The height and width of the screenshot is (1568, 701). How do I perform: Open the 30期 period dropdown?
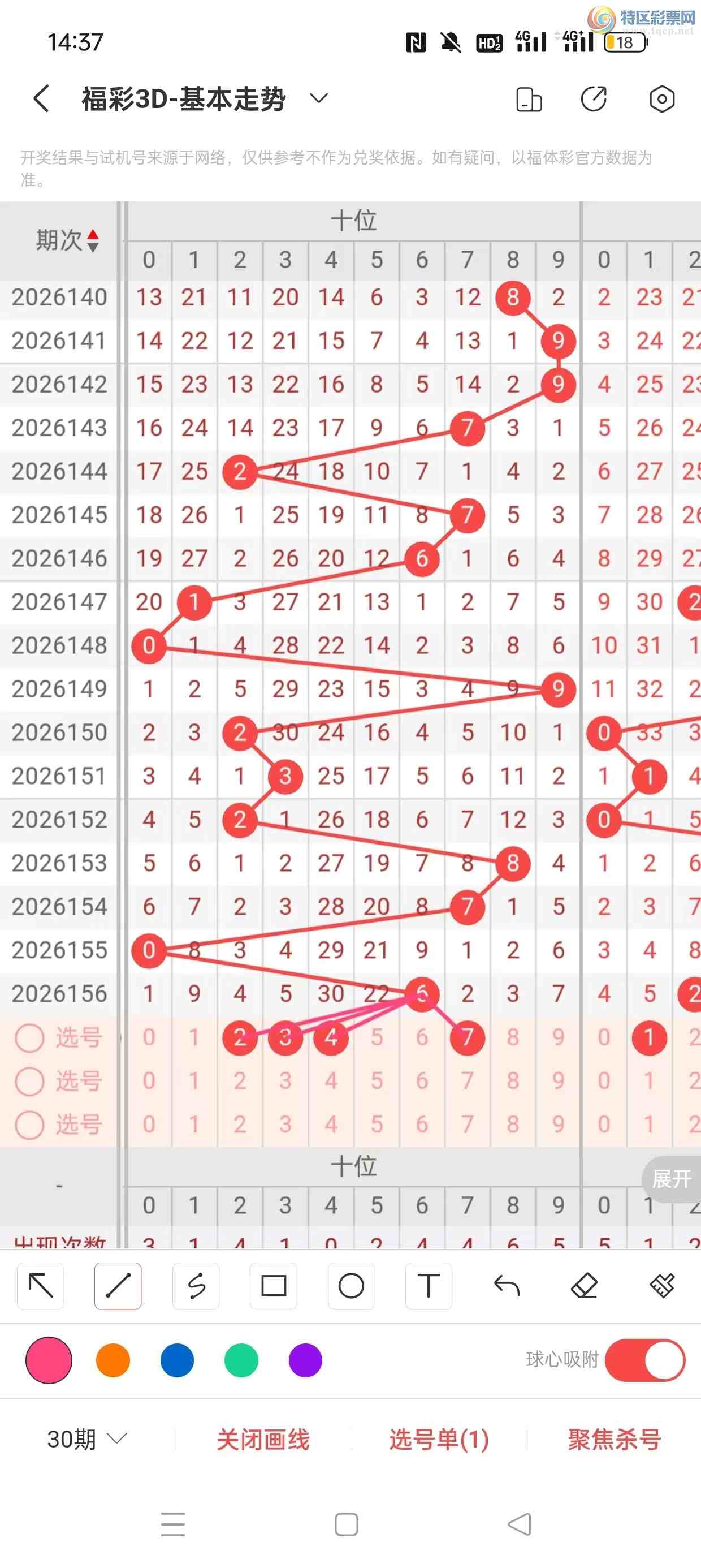click(x=87, y=1439)
